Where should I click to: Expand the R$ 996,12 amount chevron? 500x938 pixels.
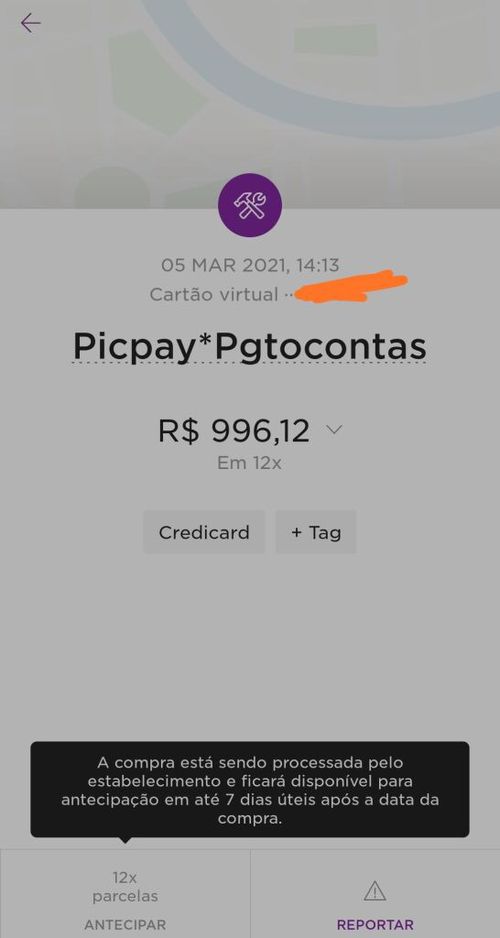[x=334, y=430]
